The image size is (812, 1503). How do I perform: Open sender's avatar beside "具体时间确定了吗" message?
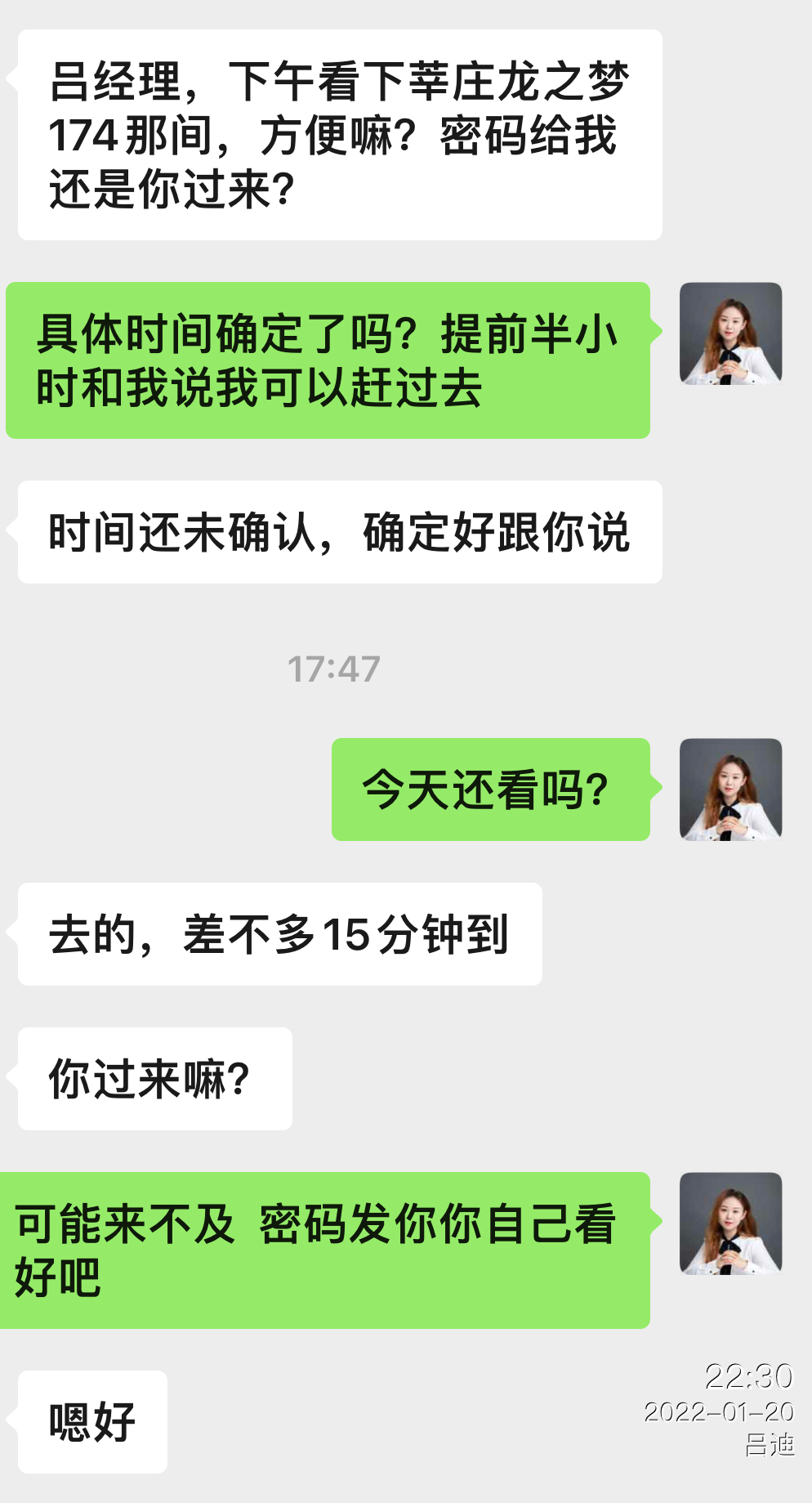tap(730, 333)
